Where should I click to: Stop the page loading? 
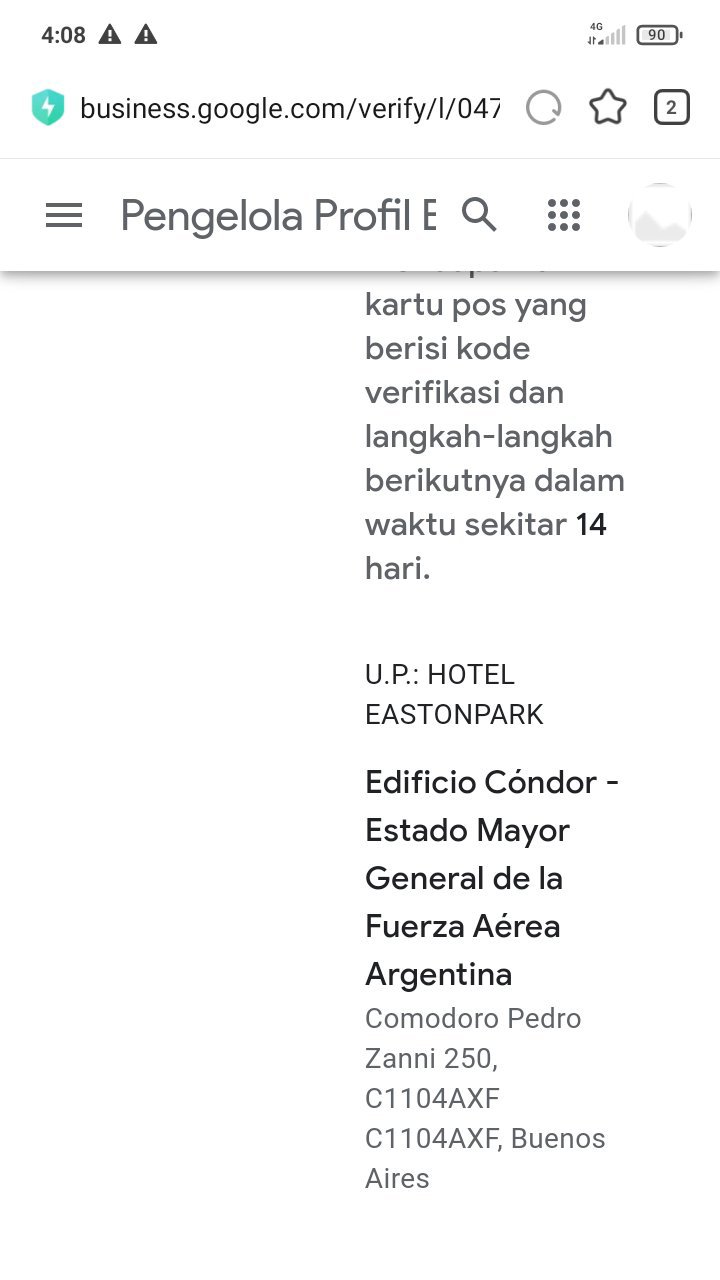tap(544, 108)
